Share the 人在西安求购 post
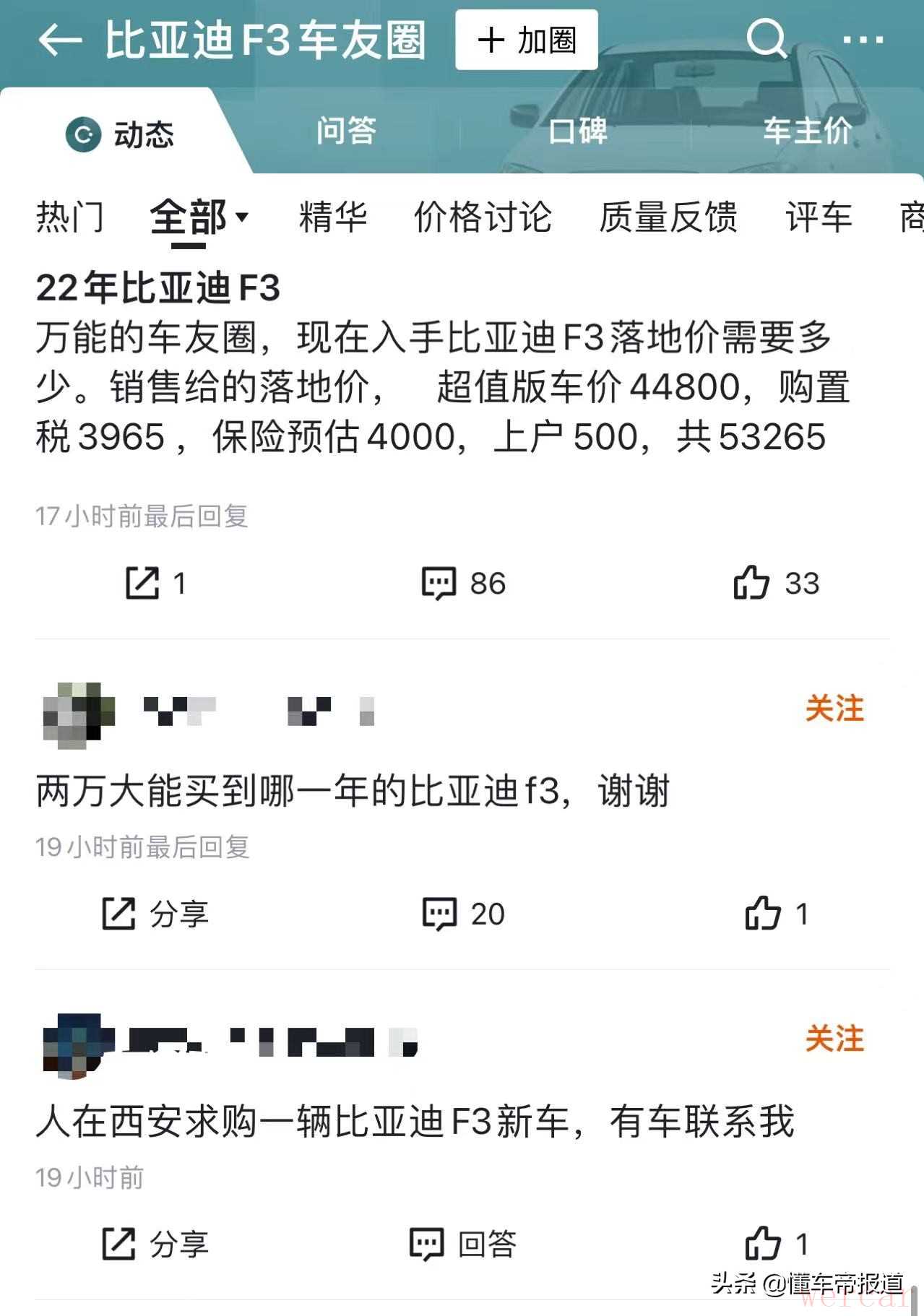The height and width of the screenshot is (1316, 924). pos(155,1244)
